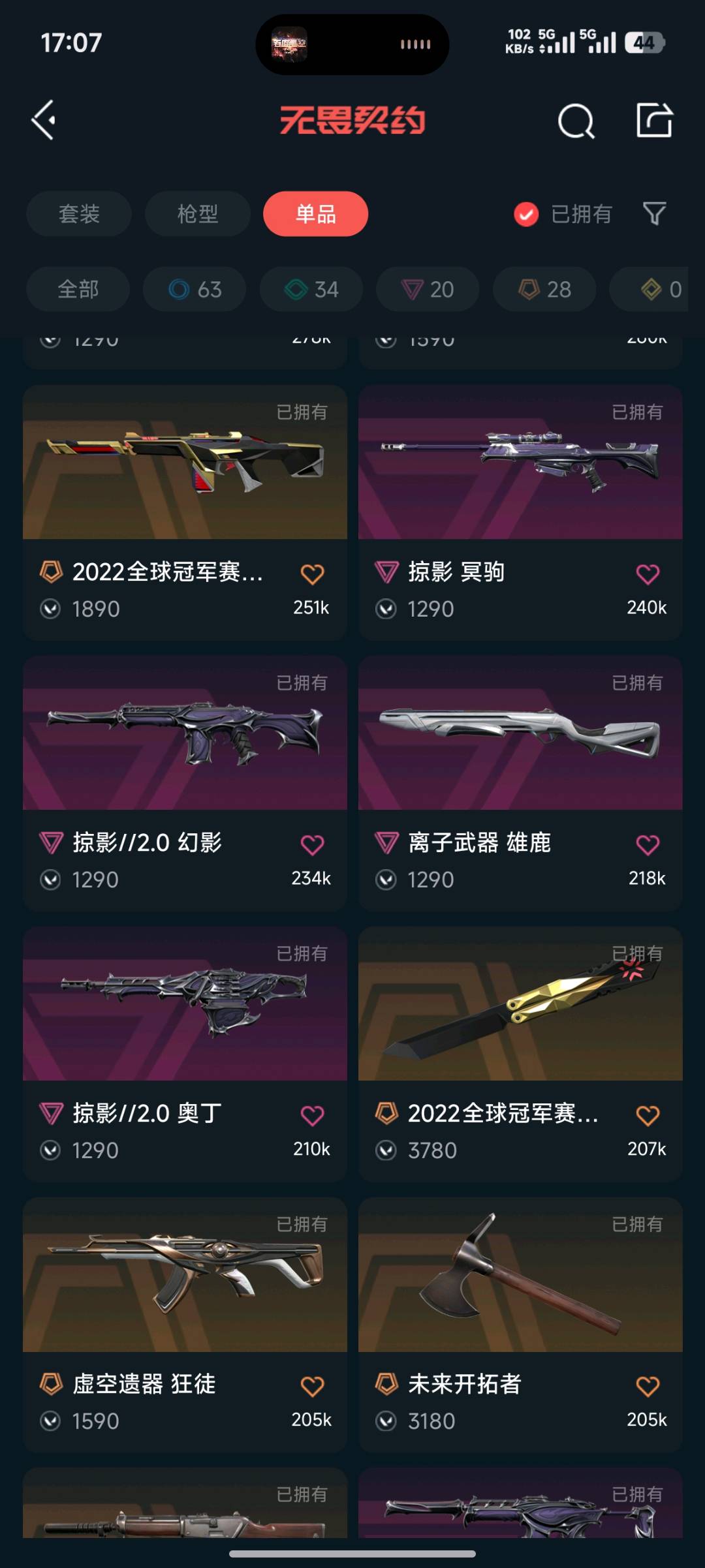Viewport: 705px width, 1568px height.
Task: Filter by the blue tier chip 63
Action: pos(195,289)
